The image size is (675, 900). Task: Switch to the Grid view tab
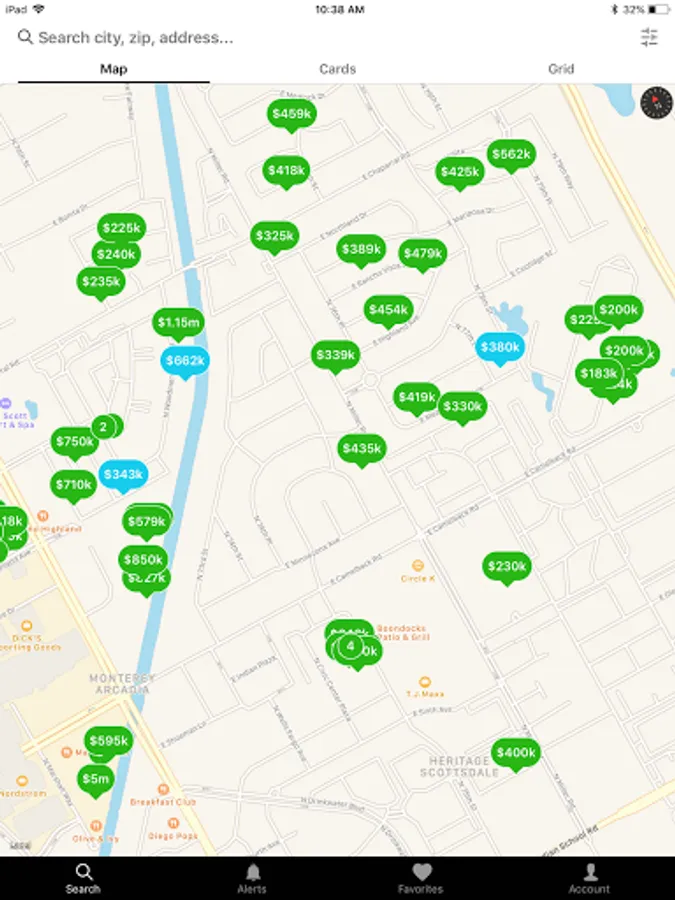click(561, 69)
